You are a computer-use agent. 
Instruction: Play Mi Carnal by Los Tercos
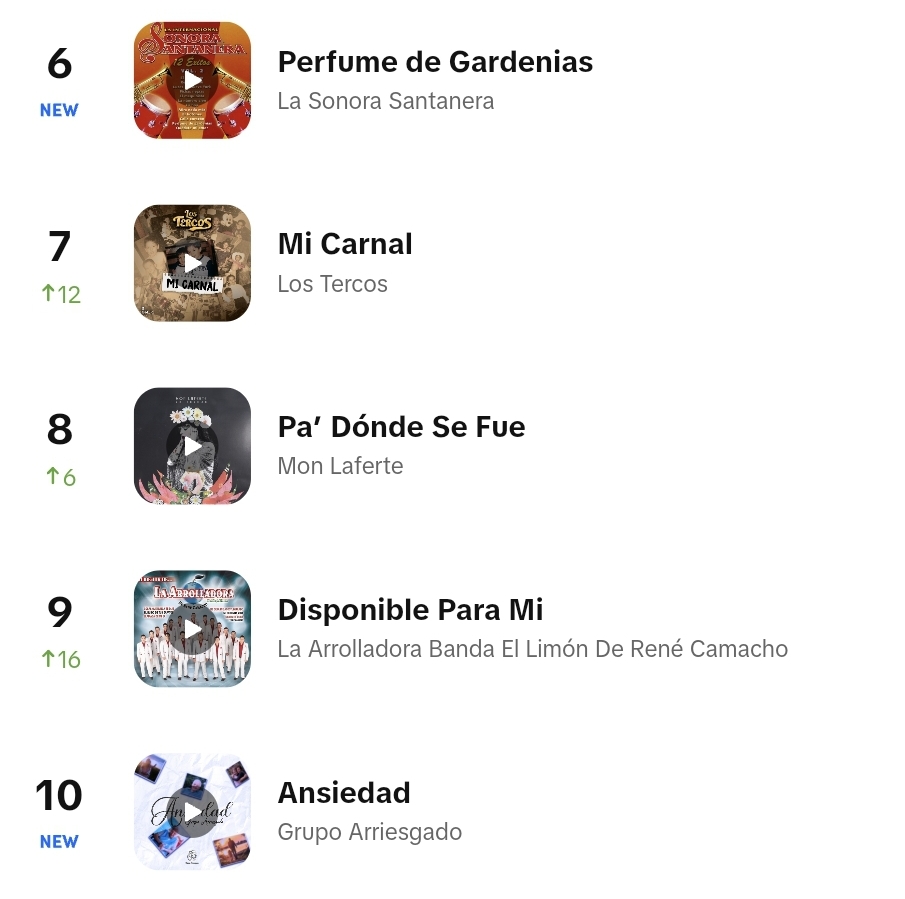192,263
